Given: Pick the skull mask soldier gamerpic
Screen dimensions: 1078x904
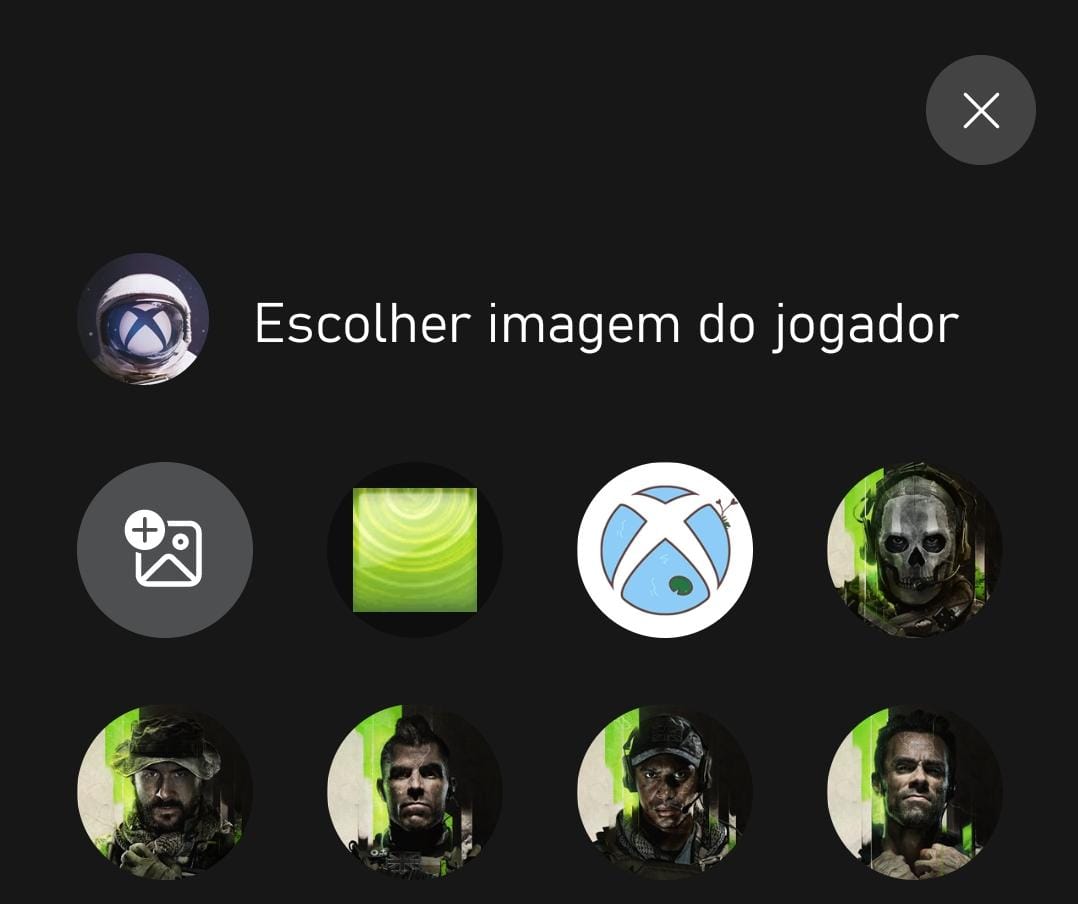Looking at the screenshot, I should 914,550.
